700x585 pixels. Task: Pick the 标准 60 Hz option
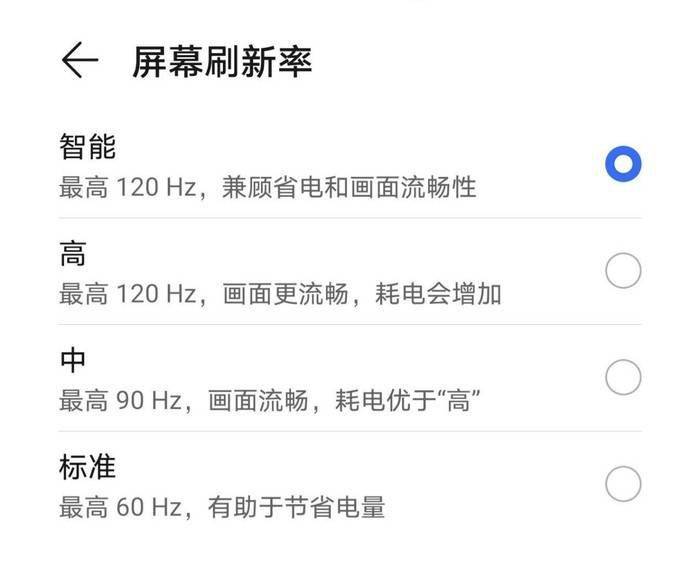click(622, 485)
